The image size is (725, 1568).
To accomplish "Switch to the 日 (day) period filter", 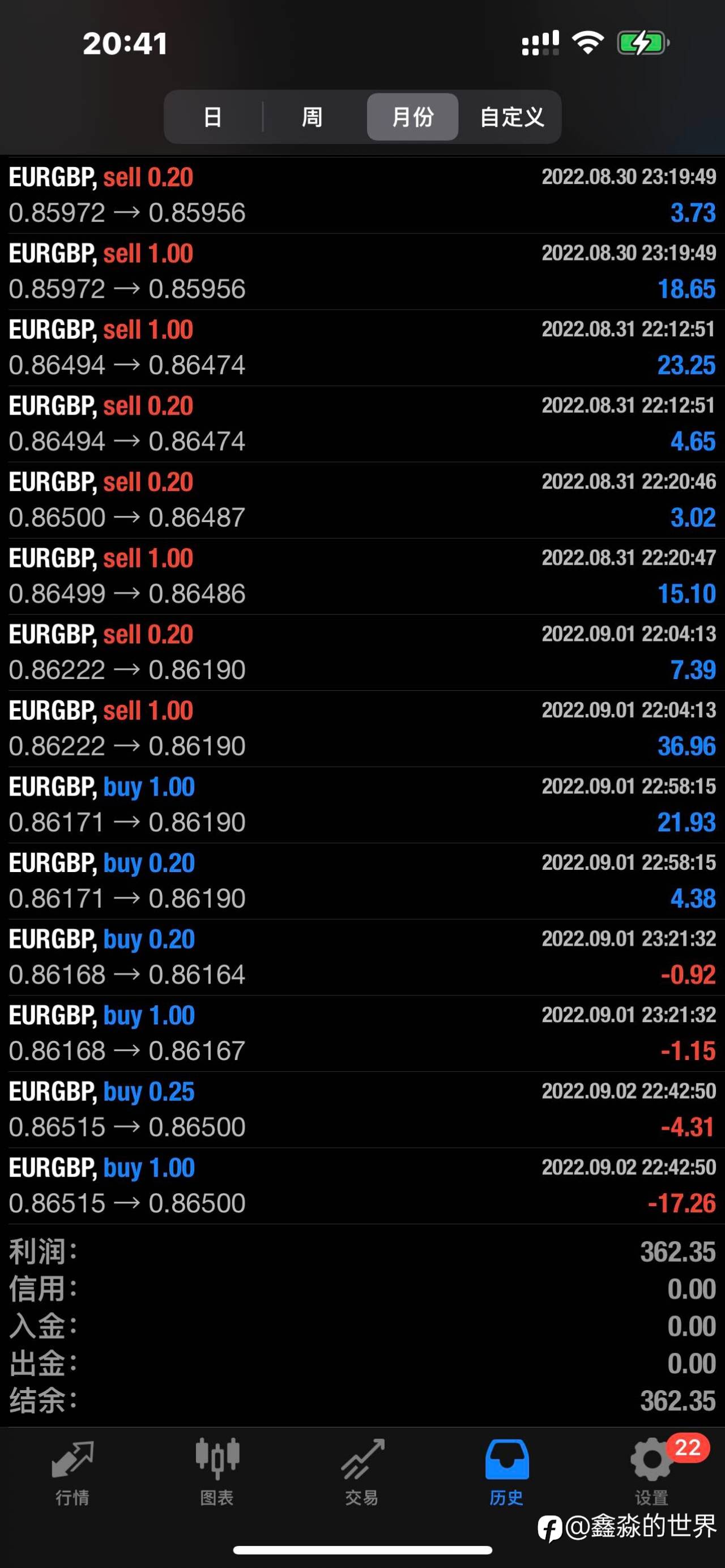I will click(x=213, y=117).
